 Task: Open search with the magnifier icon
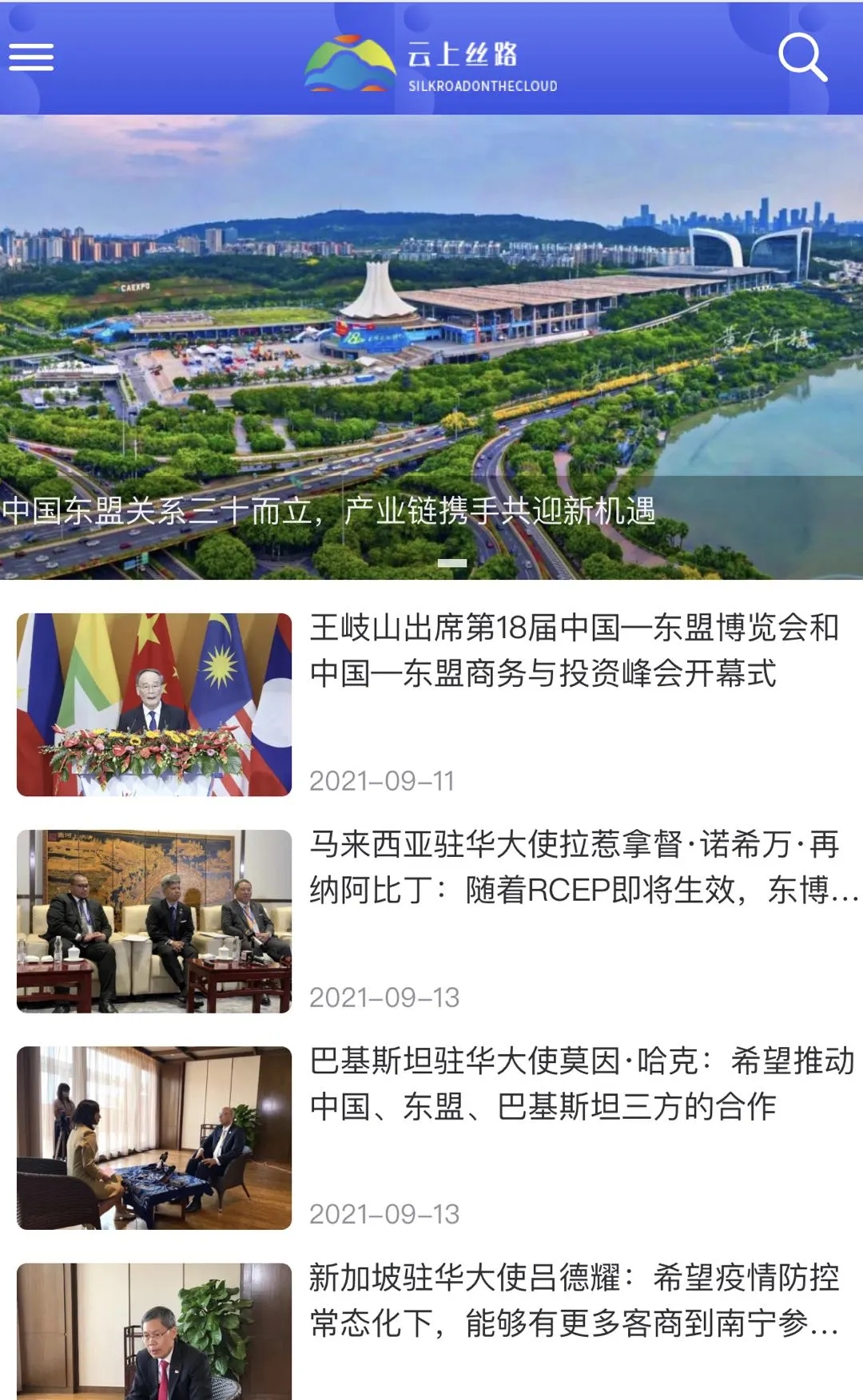(802, 57)
